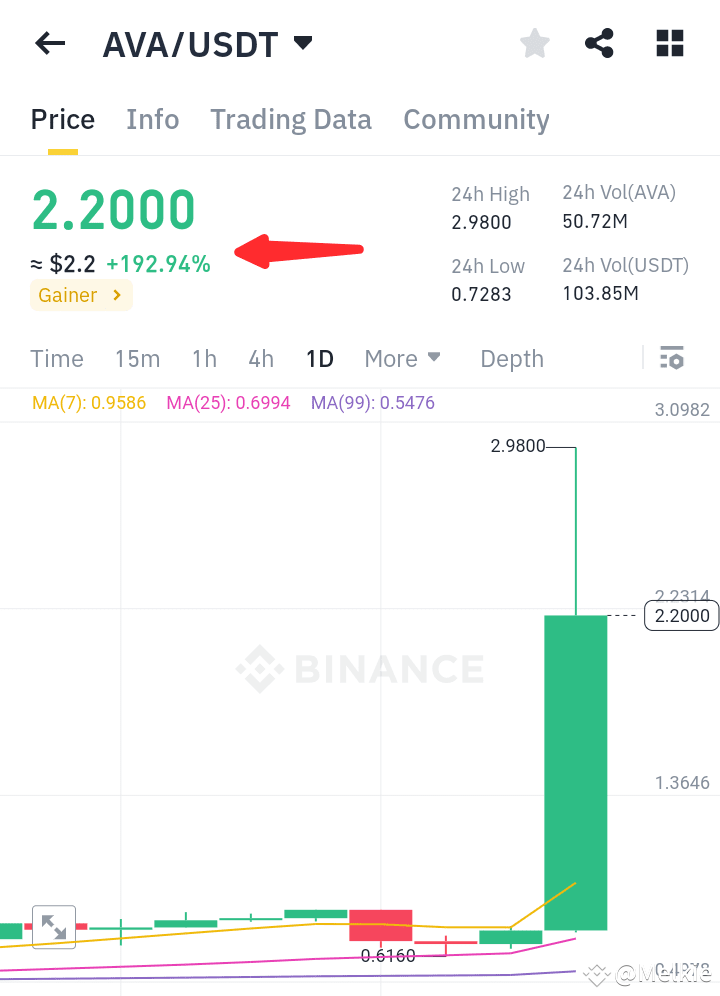Open the markets grid icon
The image size is (720, 996).
click(x=668, y=42)
